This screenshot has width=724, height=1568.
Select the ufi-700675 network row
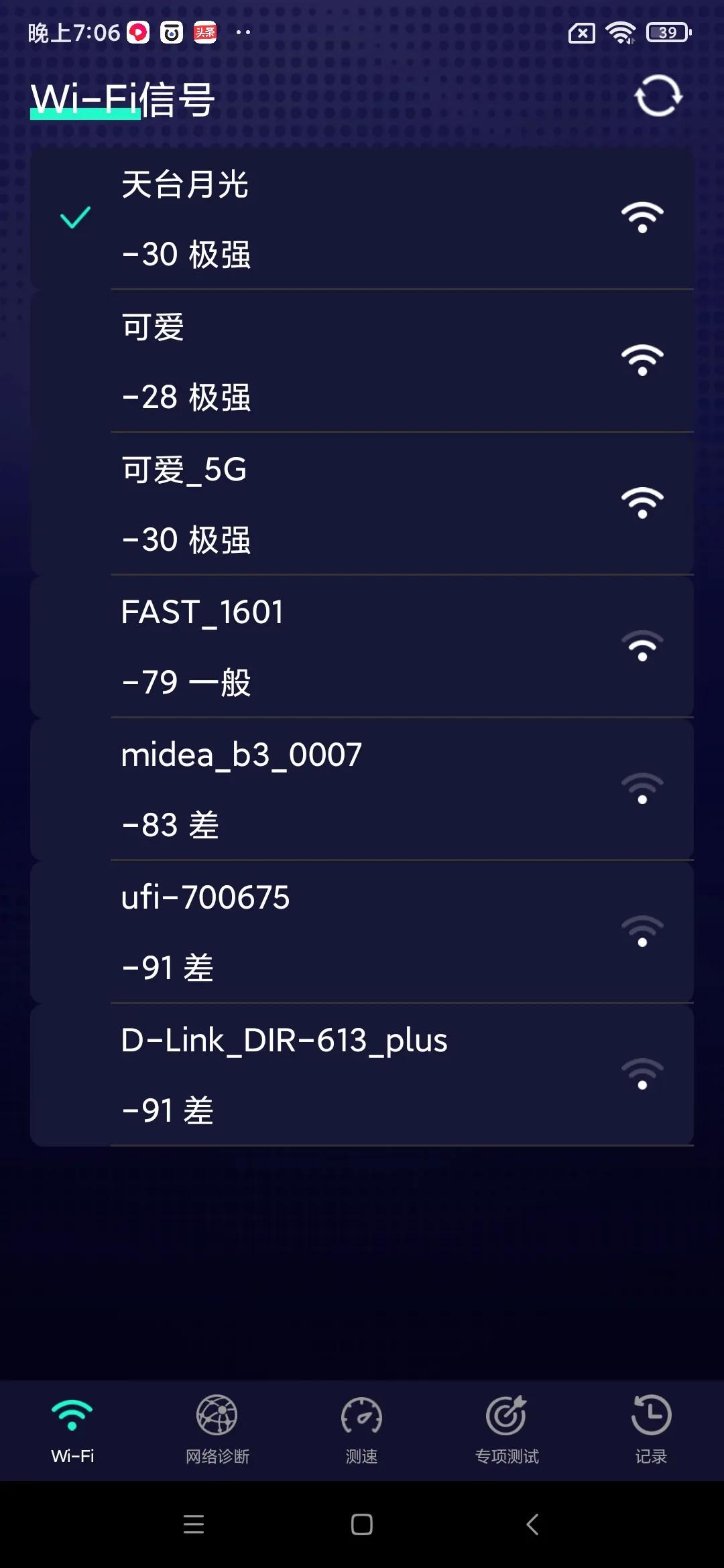click(362, 931)
